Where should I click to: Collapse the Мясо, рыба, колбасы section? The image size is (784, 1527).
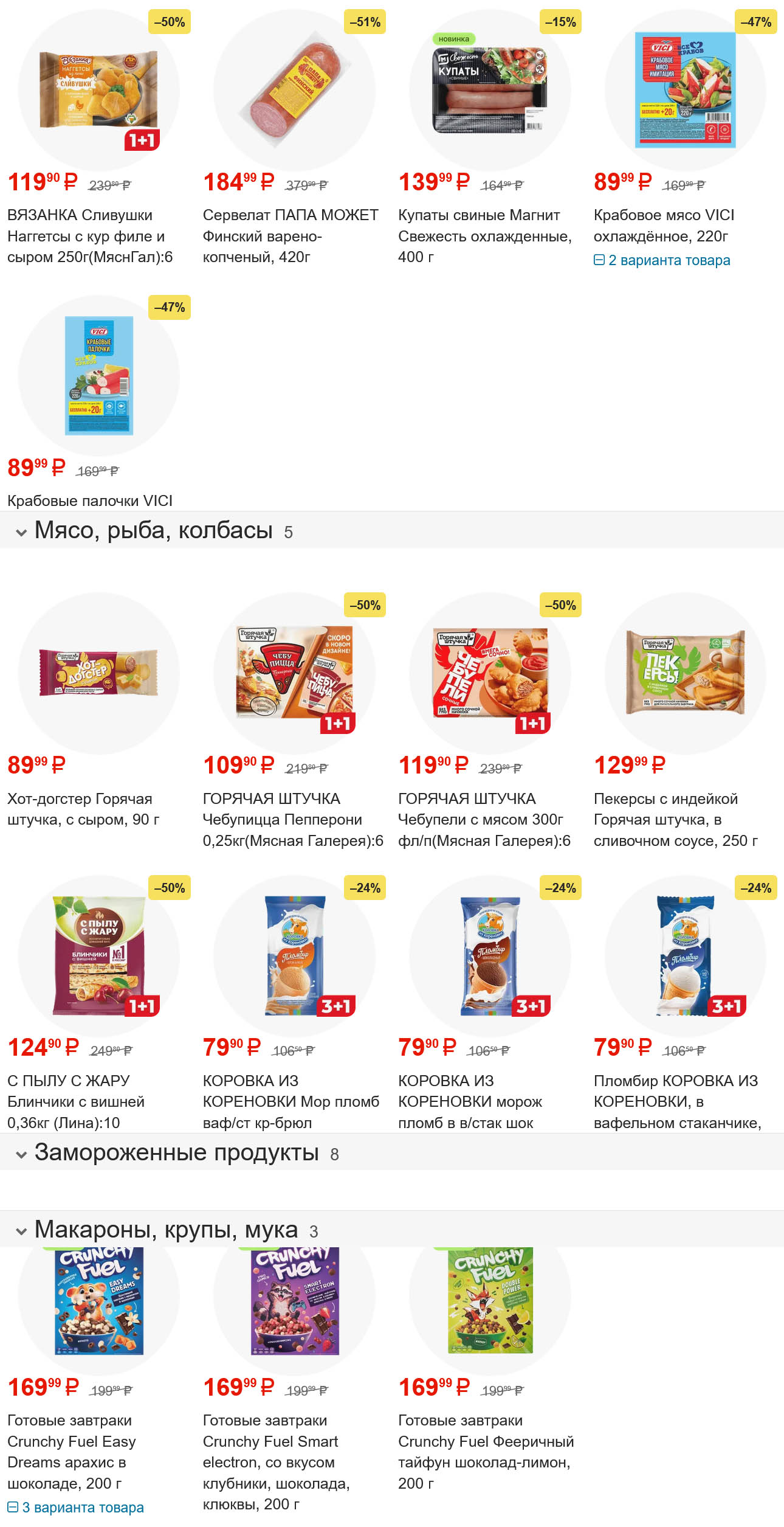[x=22, y=533]
